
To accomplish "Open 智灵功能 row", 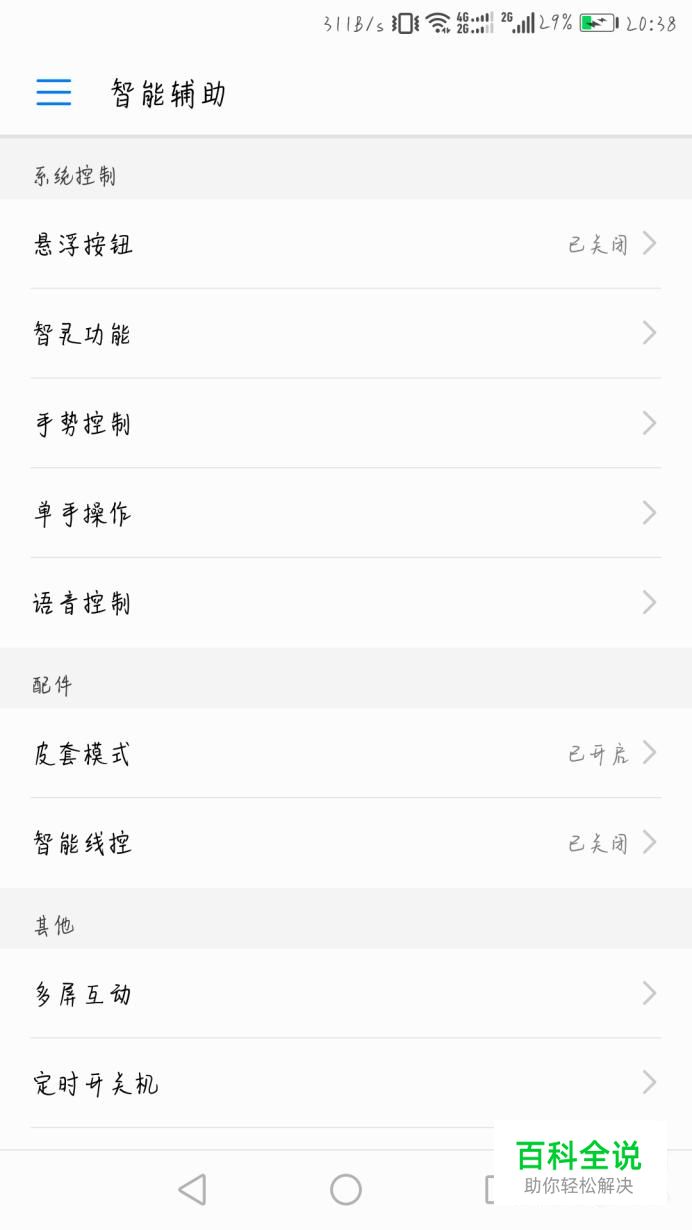I will pyautogui.click(x=345, y=334).
